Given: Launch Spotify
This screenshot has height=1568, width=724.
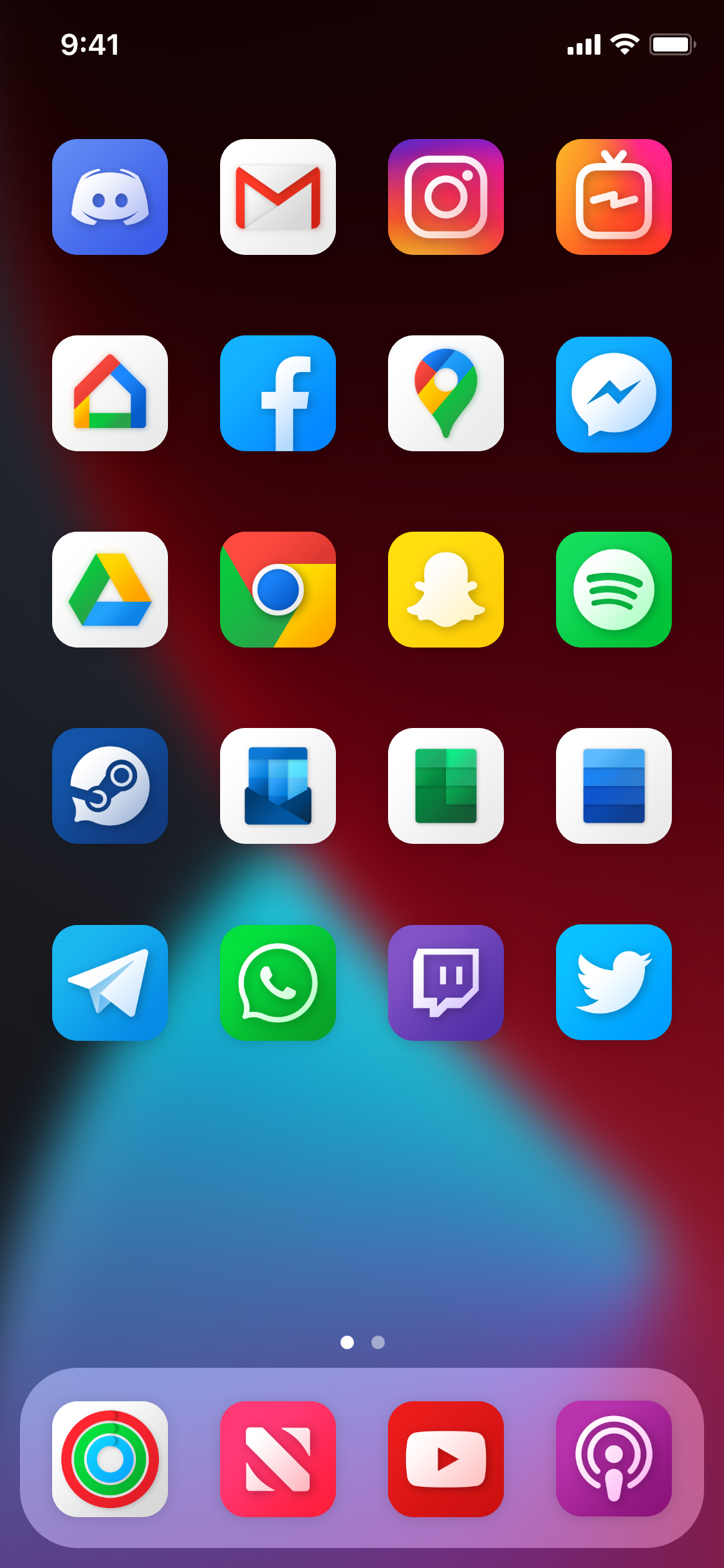Looking at the screenshot, I should pyautogui.click(x=614, y=590).
